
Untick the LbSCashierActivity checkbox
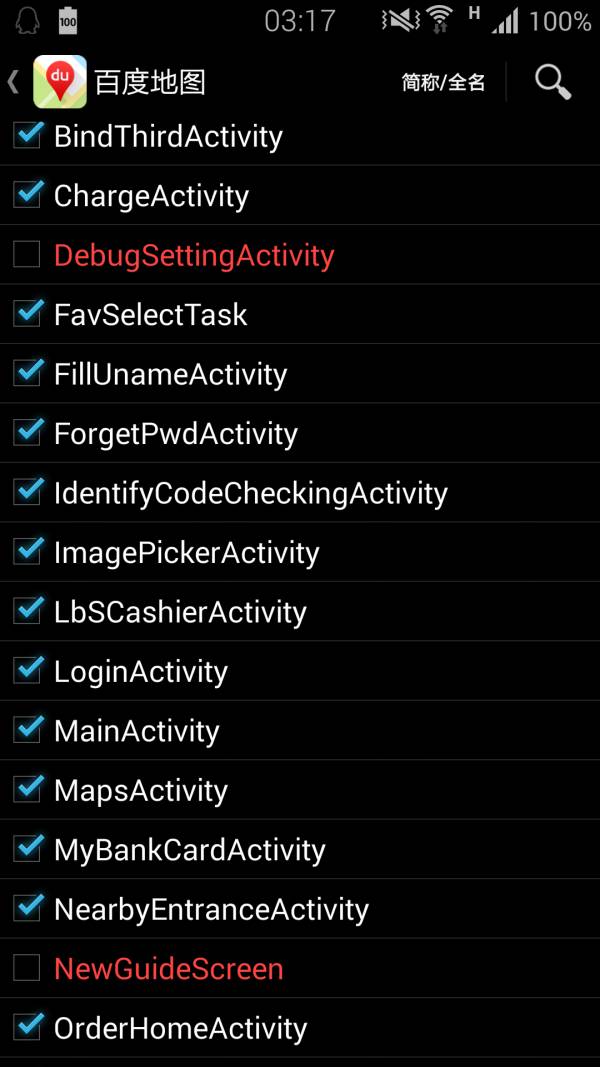point(27,612)
